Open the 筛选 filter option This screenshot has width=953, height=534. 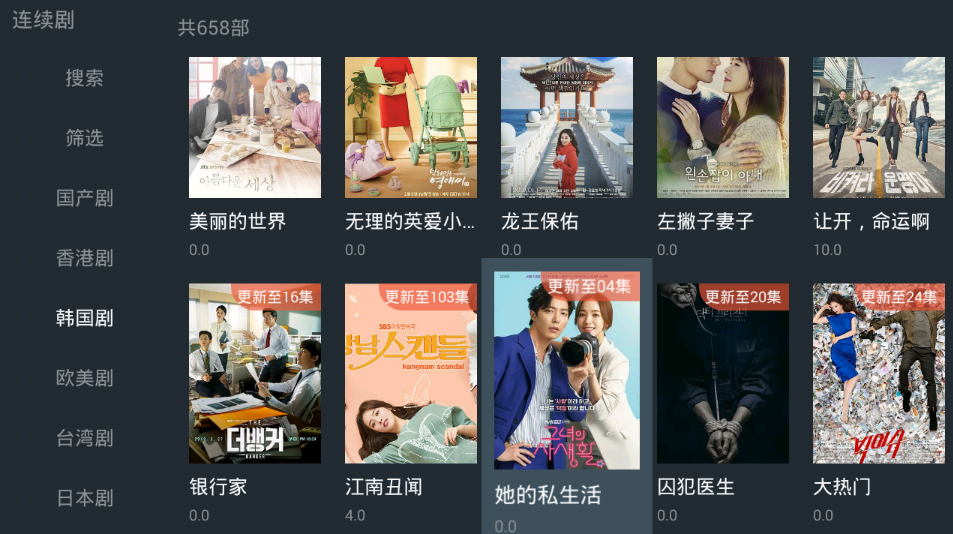[84, 138]
